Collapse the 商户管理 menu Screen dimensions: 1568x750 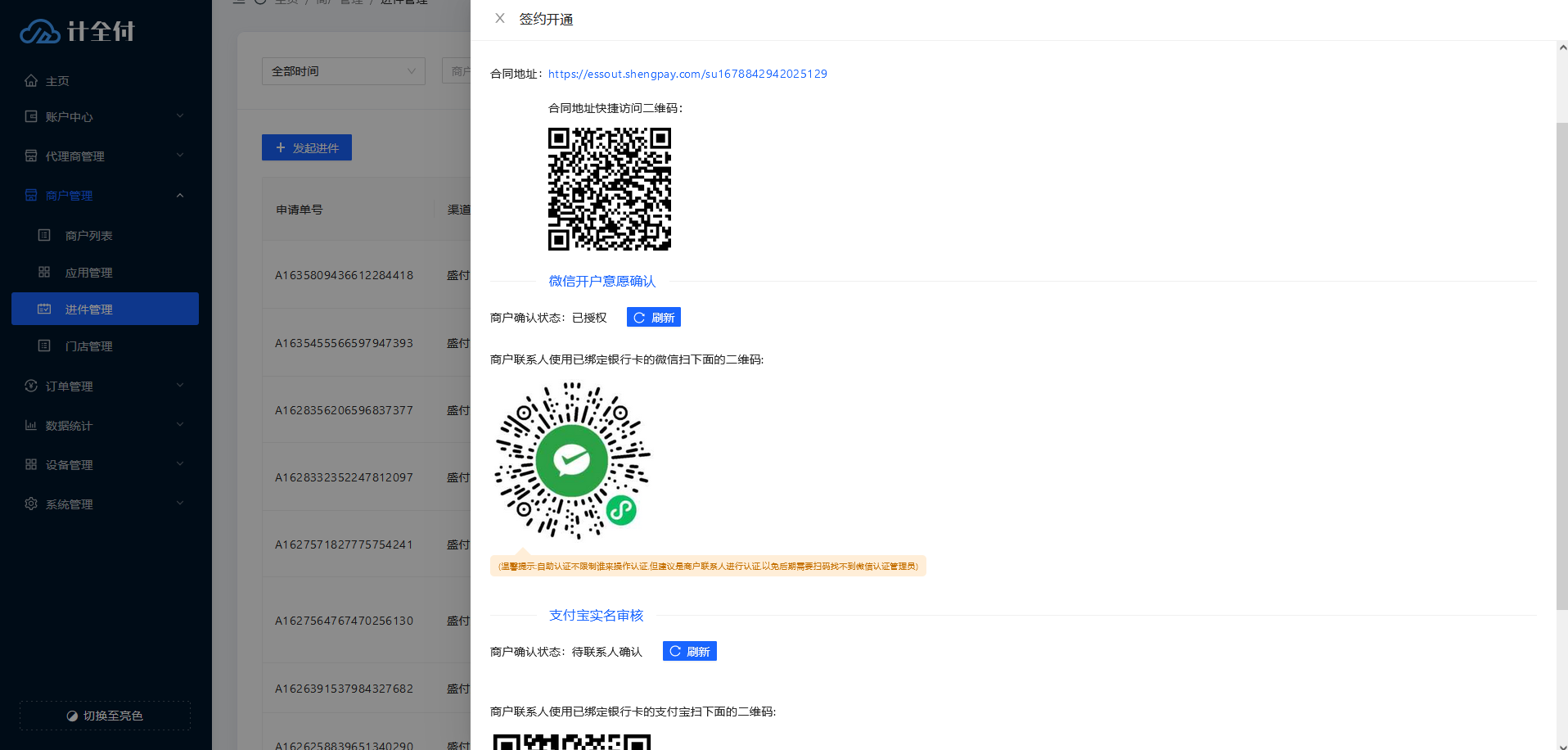pyautogui.click(x=106, y=196)
